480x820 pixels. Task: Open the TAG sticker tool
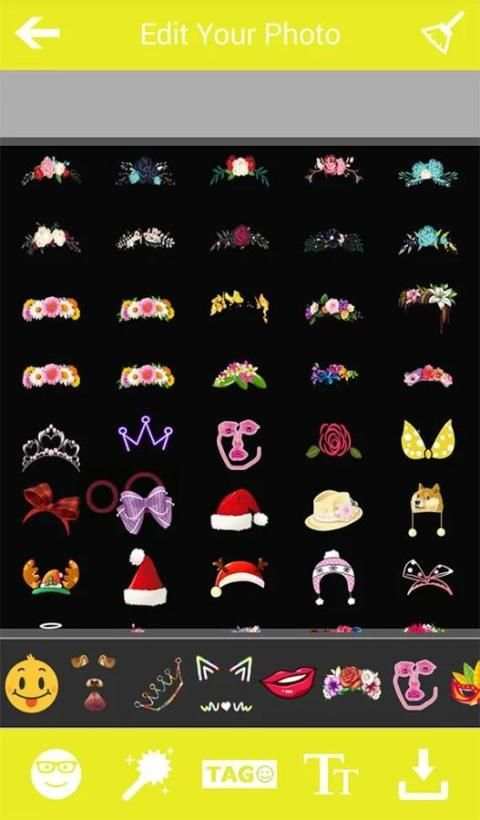pos(239,774)
